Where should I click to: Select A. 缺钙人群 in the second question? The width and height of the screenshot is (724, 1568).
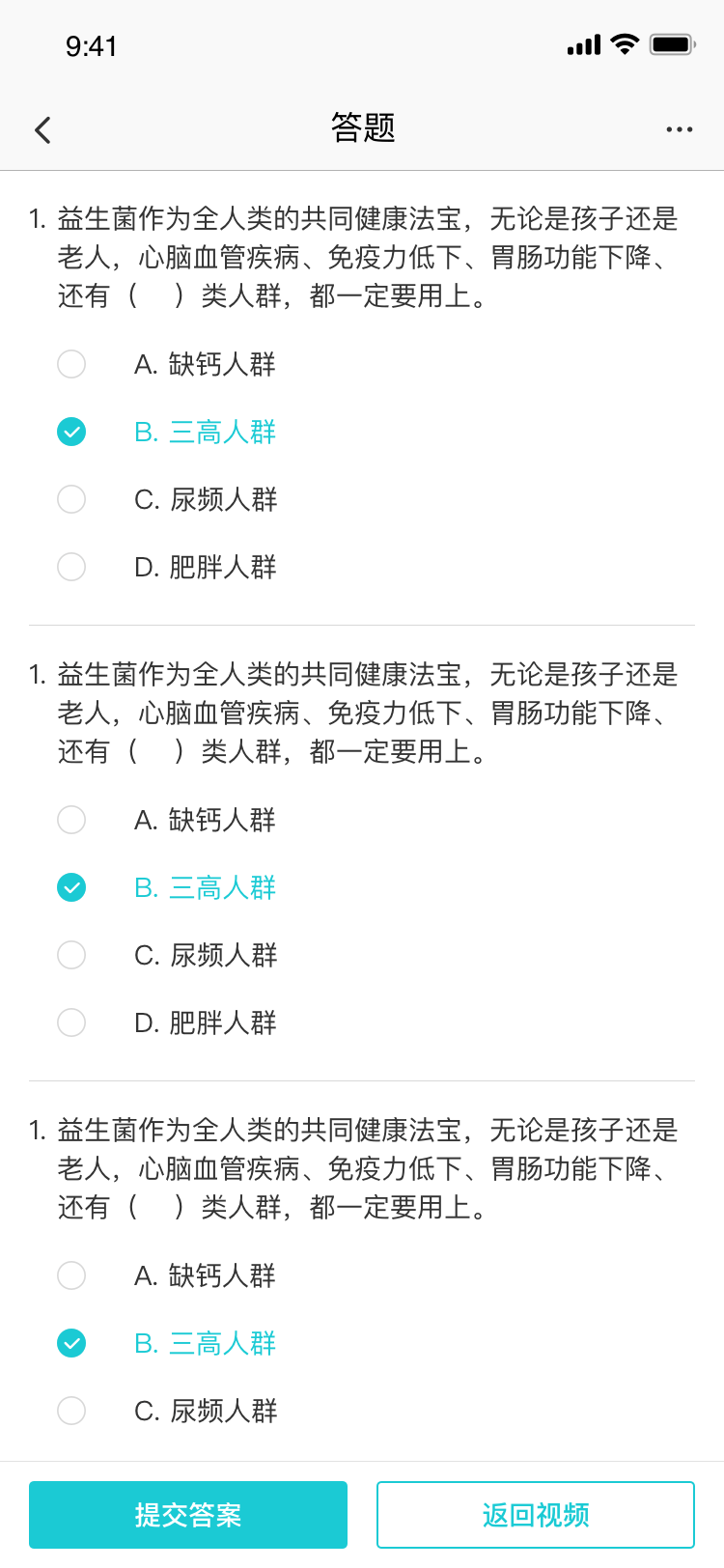tap(71, 820)
